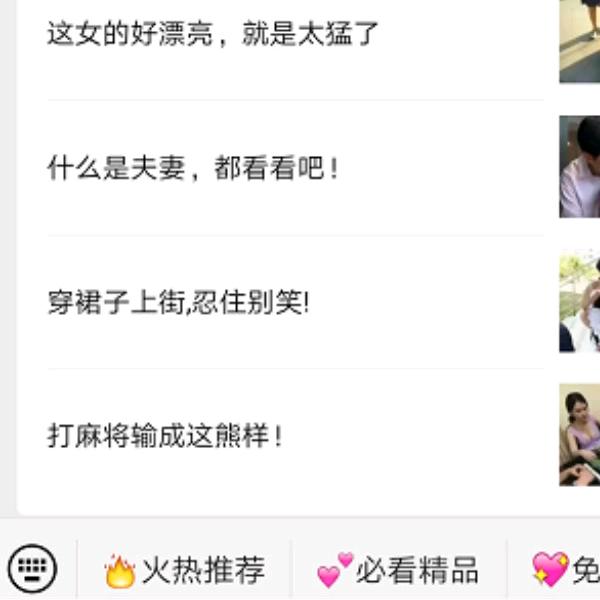Open article 穿裙子上街,忍住别笑!
The height and width of the screenshot is (600, 600).
tap(179, 301)
